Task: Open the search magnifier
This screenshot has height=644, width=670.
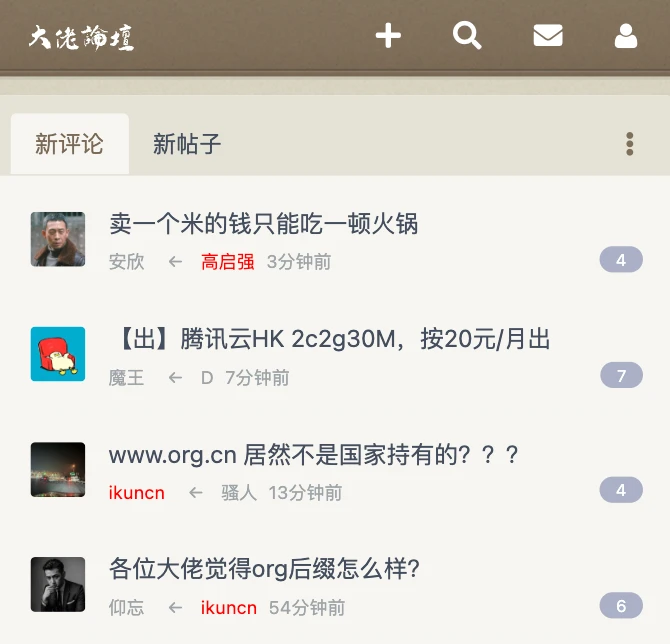Action: click(x=467, y=36)
